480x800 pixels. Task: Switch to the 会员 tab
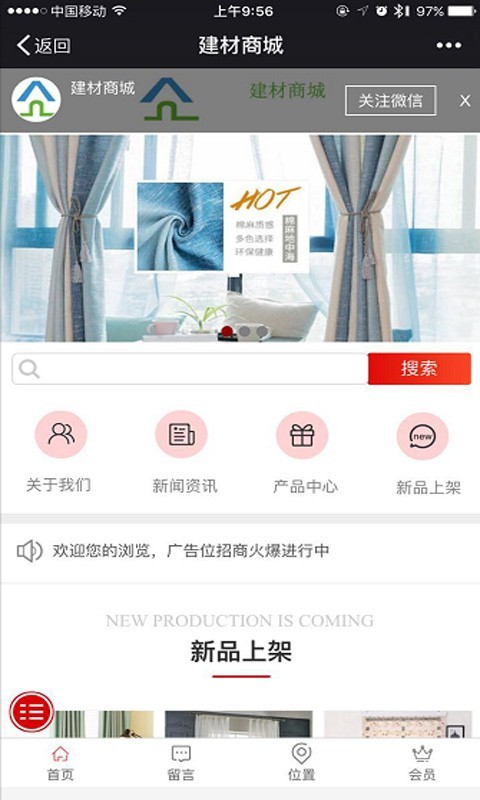(422, 763)
